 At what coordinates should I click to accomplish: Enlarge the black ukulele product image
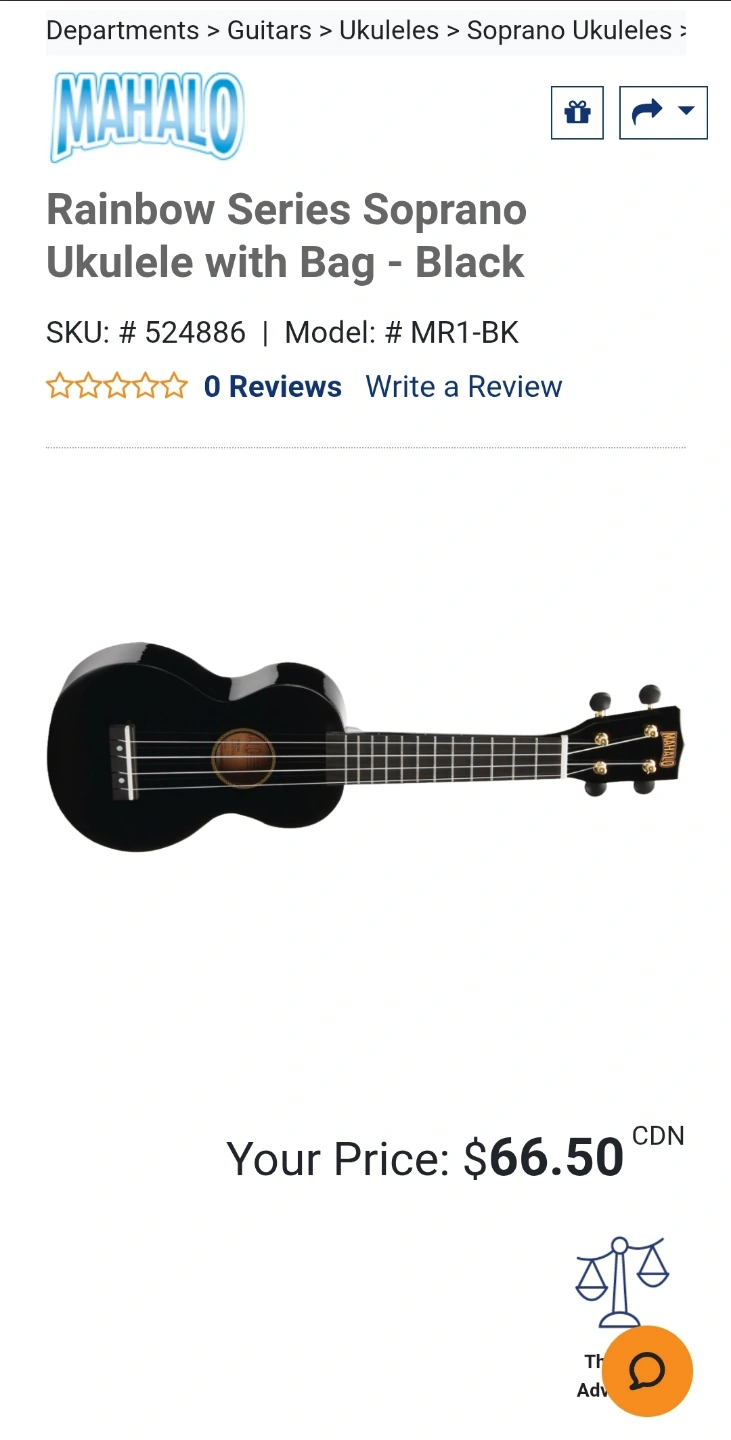point(364,748)
